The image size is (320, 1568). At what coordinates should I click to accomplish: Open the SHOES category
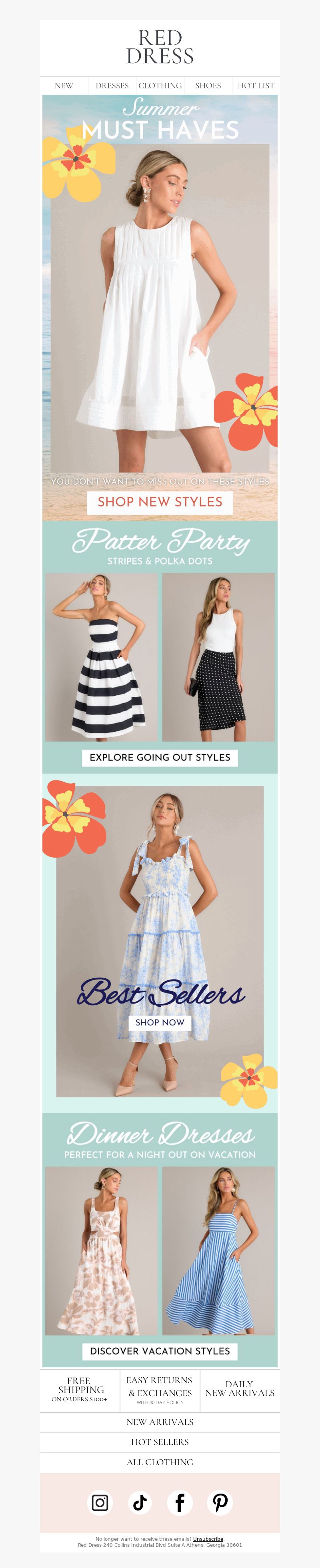pos(208,86)
